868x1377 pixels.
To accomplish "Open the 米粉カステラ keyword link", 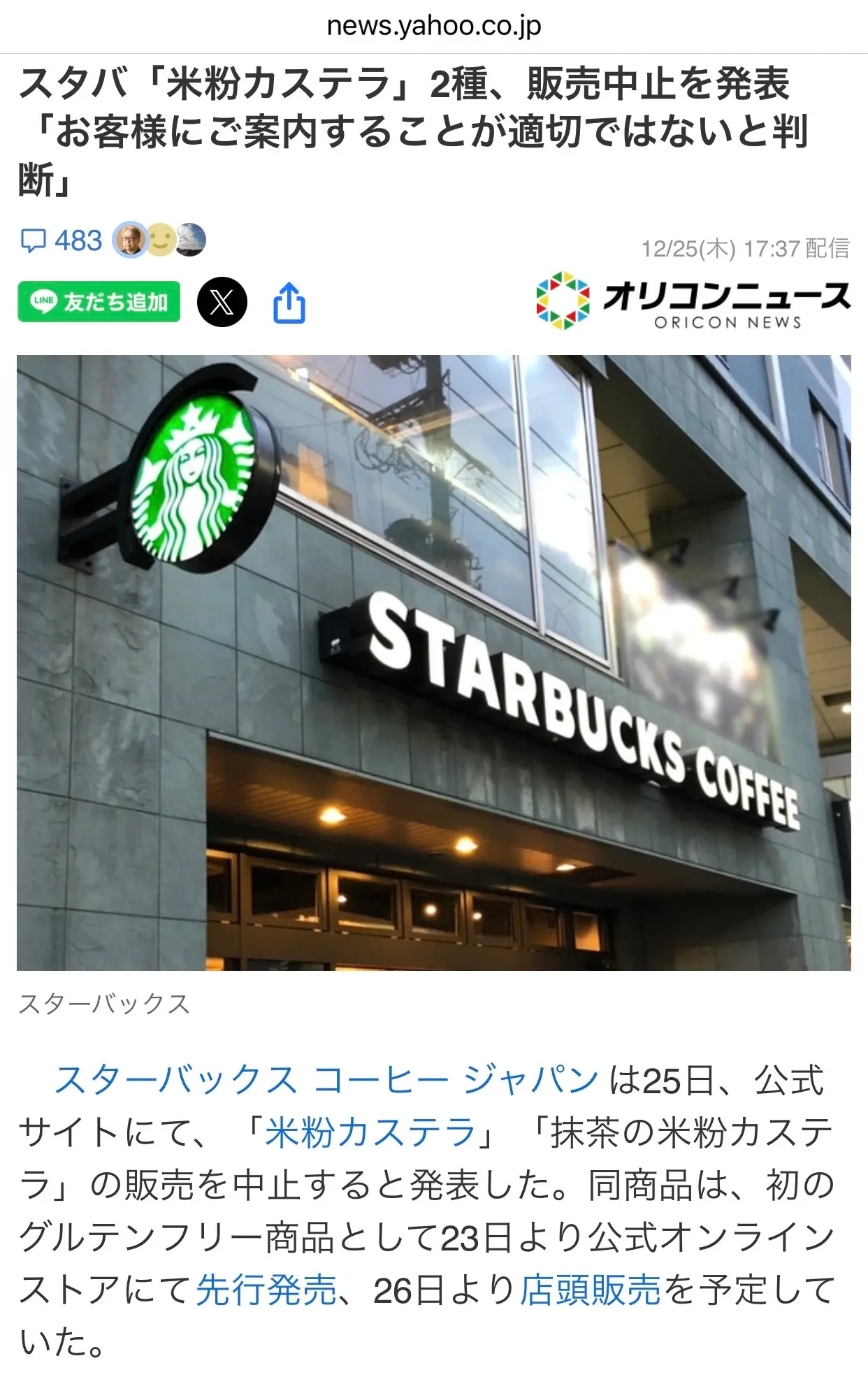I will (370, 1132).
